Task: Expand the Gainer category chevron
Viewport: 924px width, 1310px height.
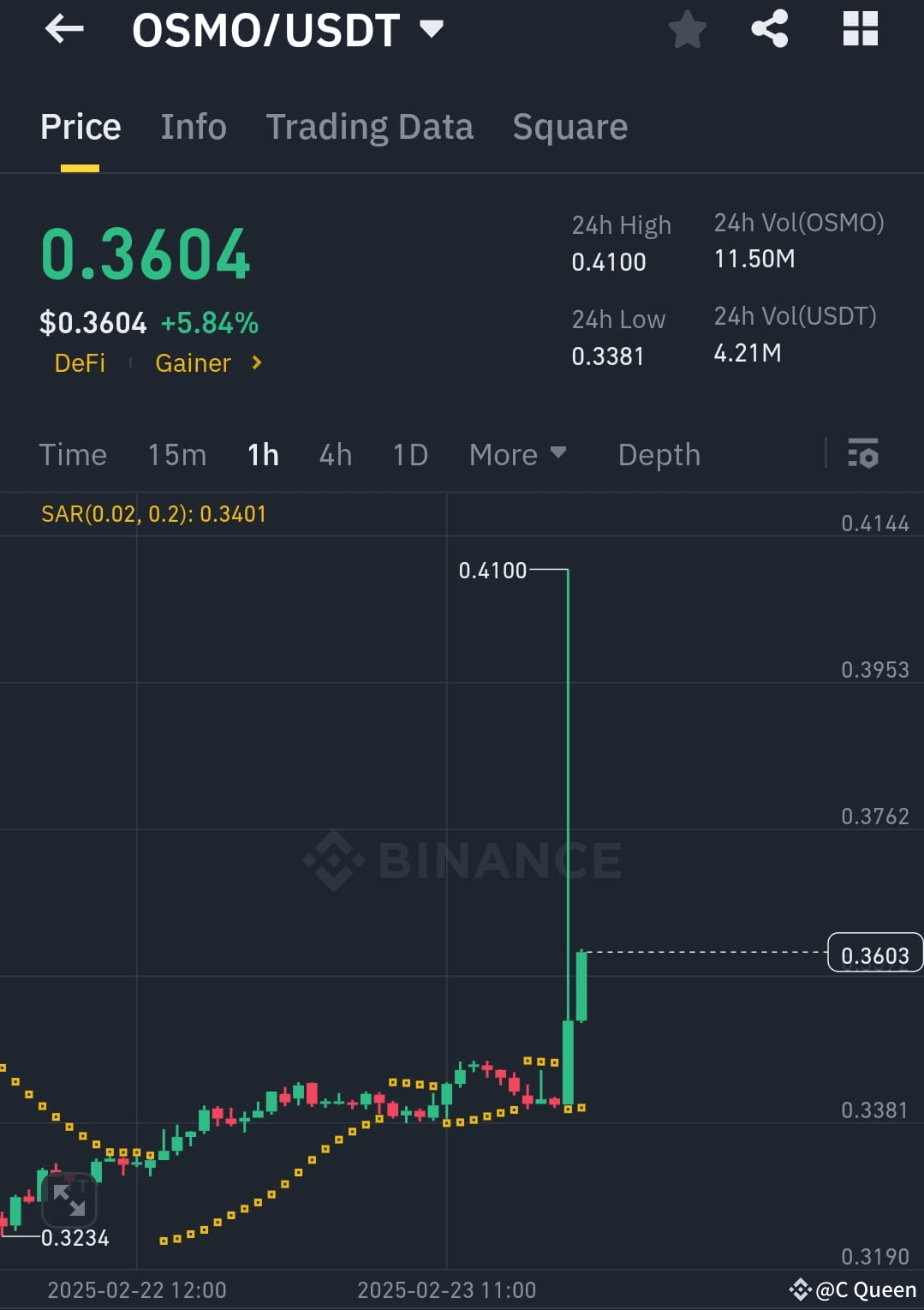Action: [x=255, y=363]
